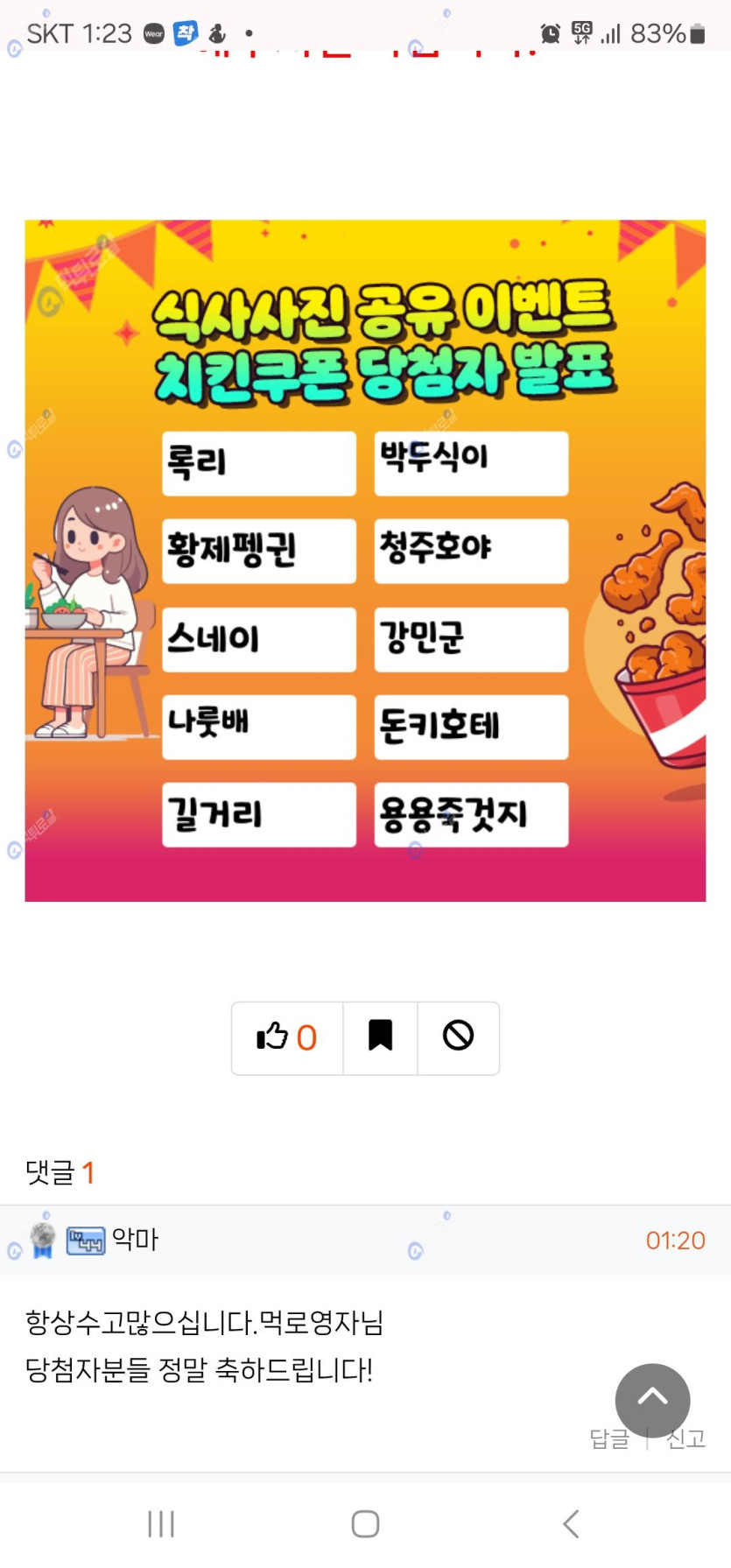Jump to top with the up-arrow button
The width and height of the screenshot is (731, 1568).
[652, 1400]
